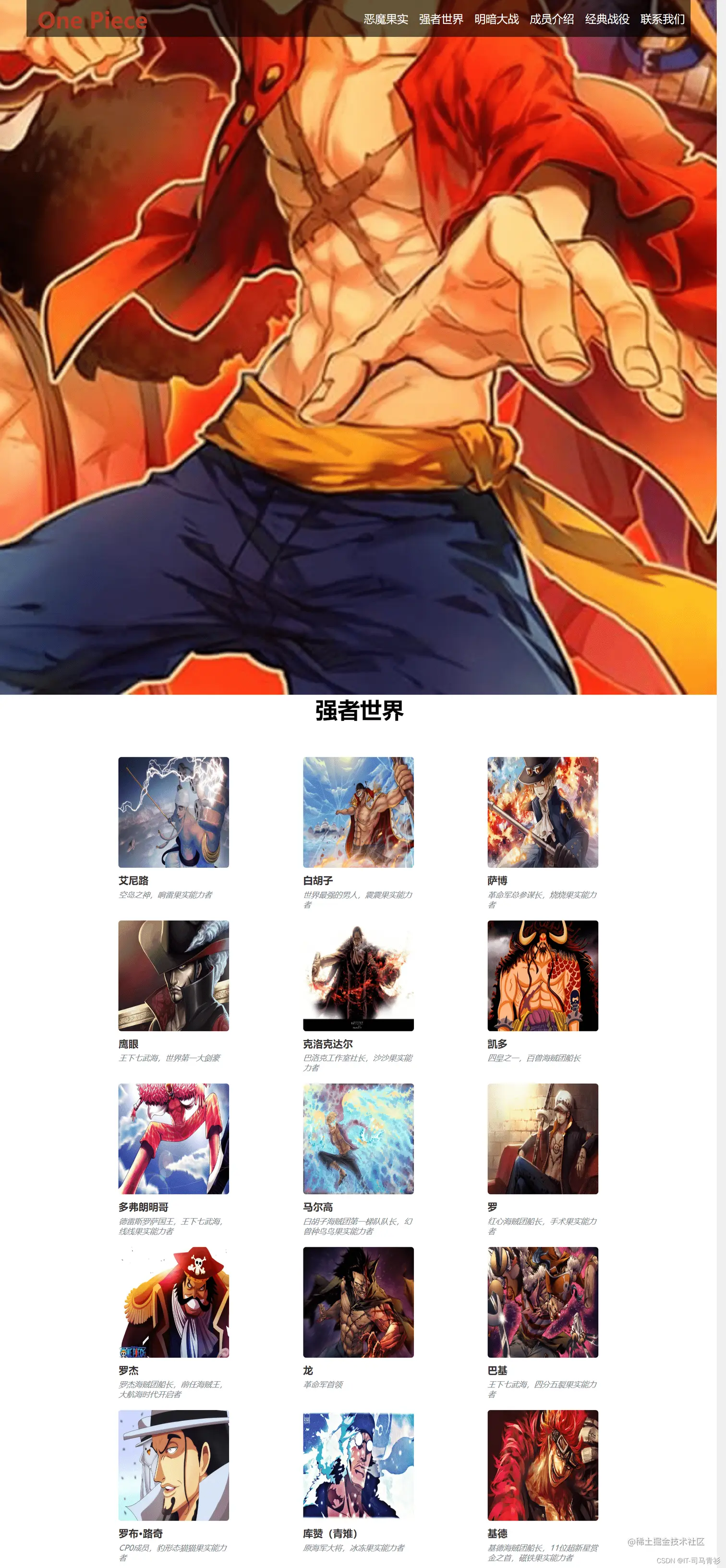Jump to 经典战役 from the header

607,20
